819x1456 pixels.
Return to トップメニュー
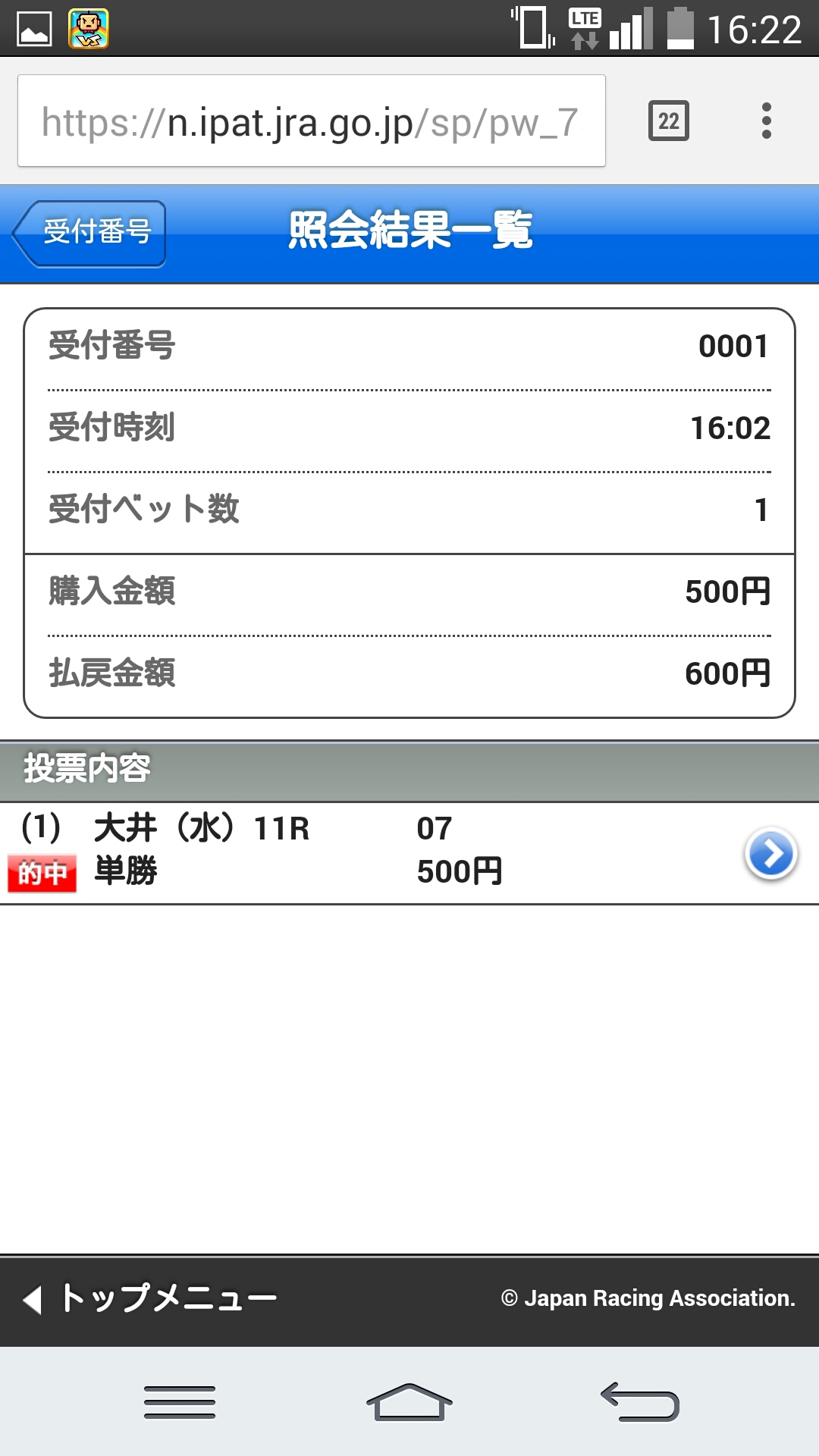152,1298
